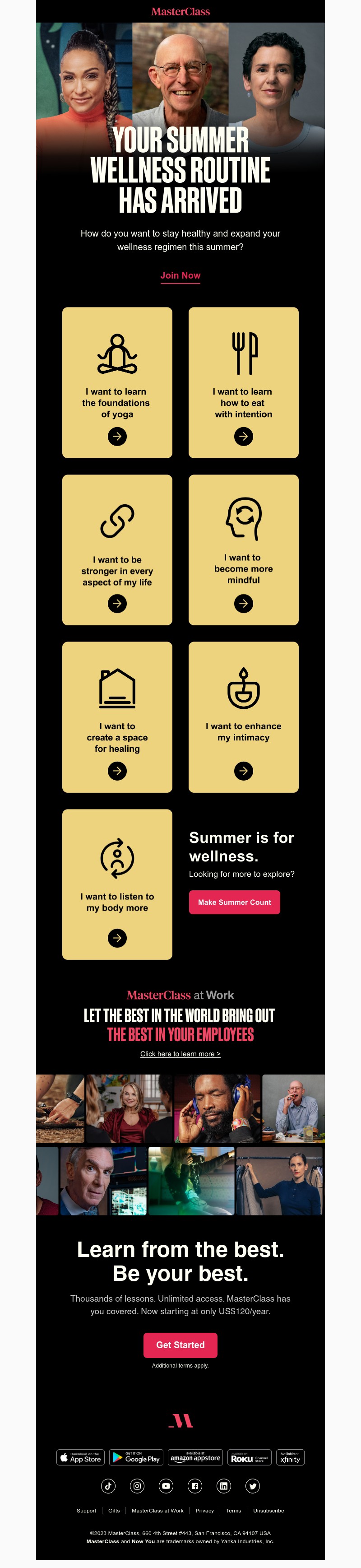Open the App Store download badge
This screenshot has height=1568, width=361.
[80, 1457]
